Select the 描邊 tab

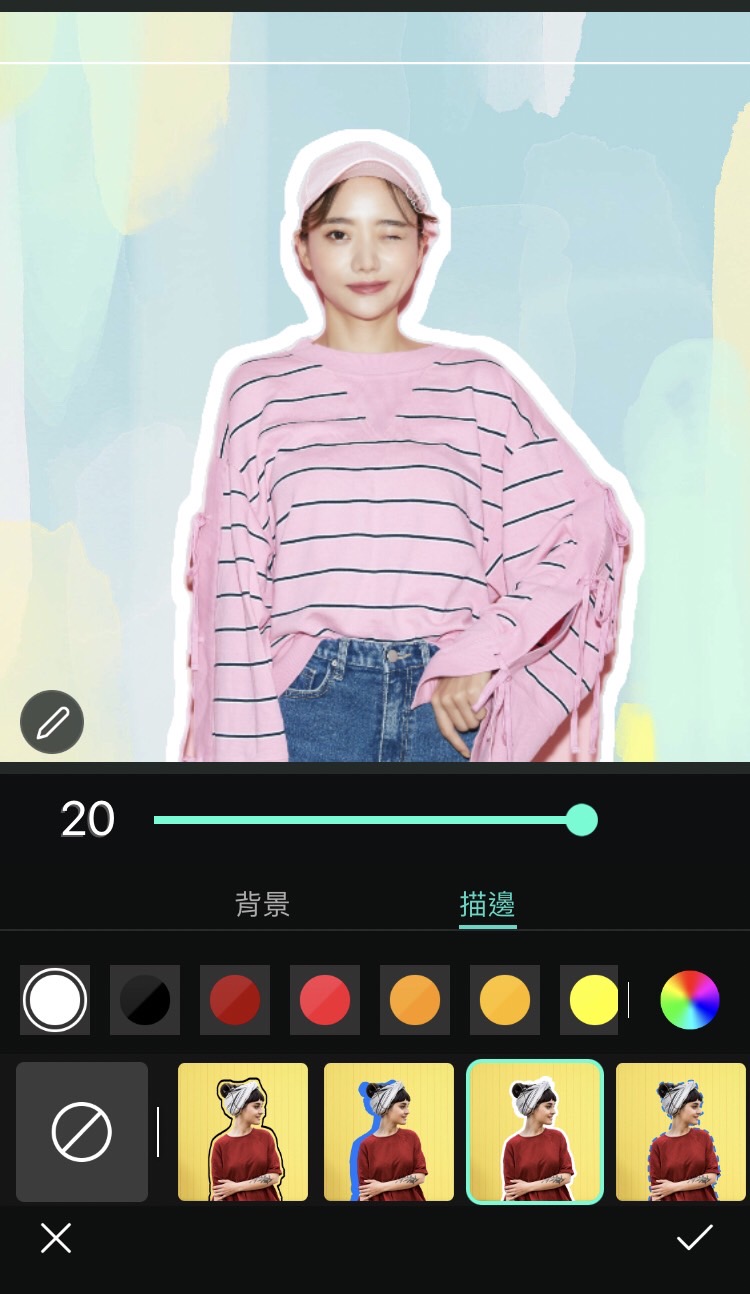coord(487,904)
